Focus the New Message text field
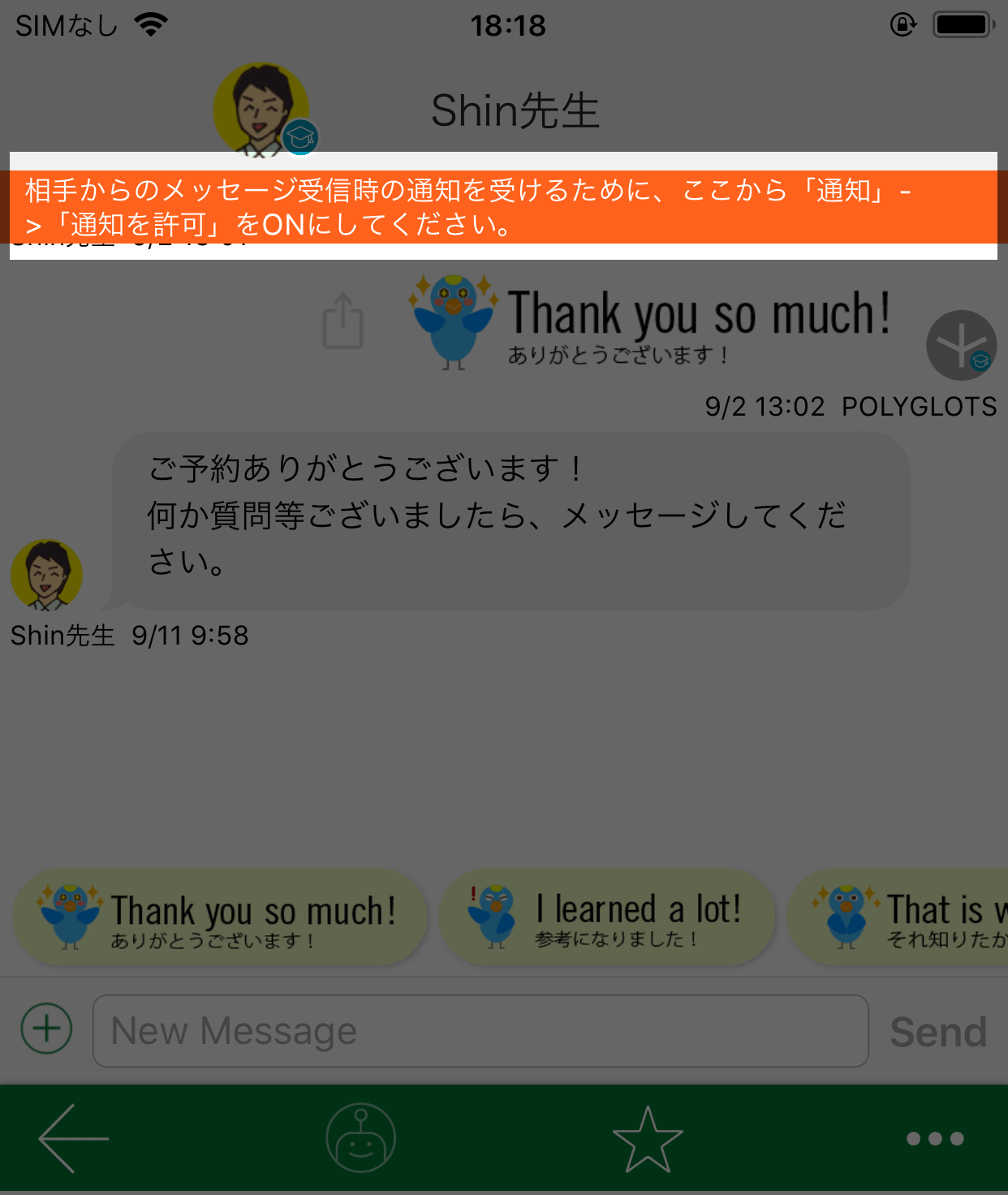Screen dimensions: 1008x1195 coord(480,1031)
